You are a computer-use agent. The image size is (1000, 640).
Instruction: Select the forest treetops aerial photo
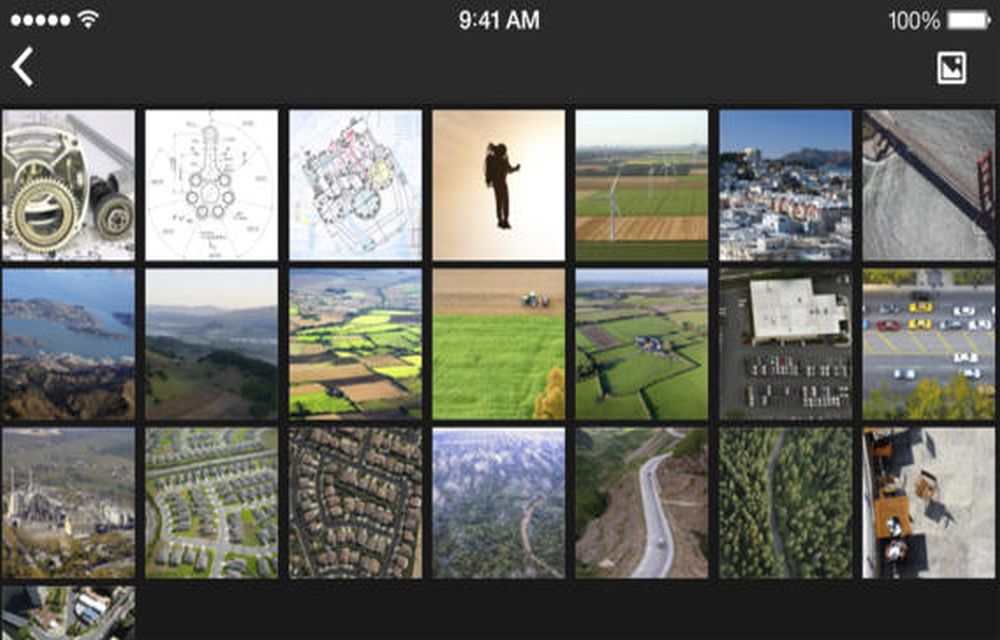point(785,503)
